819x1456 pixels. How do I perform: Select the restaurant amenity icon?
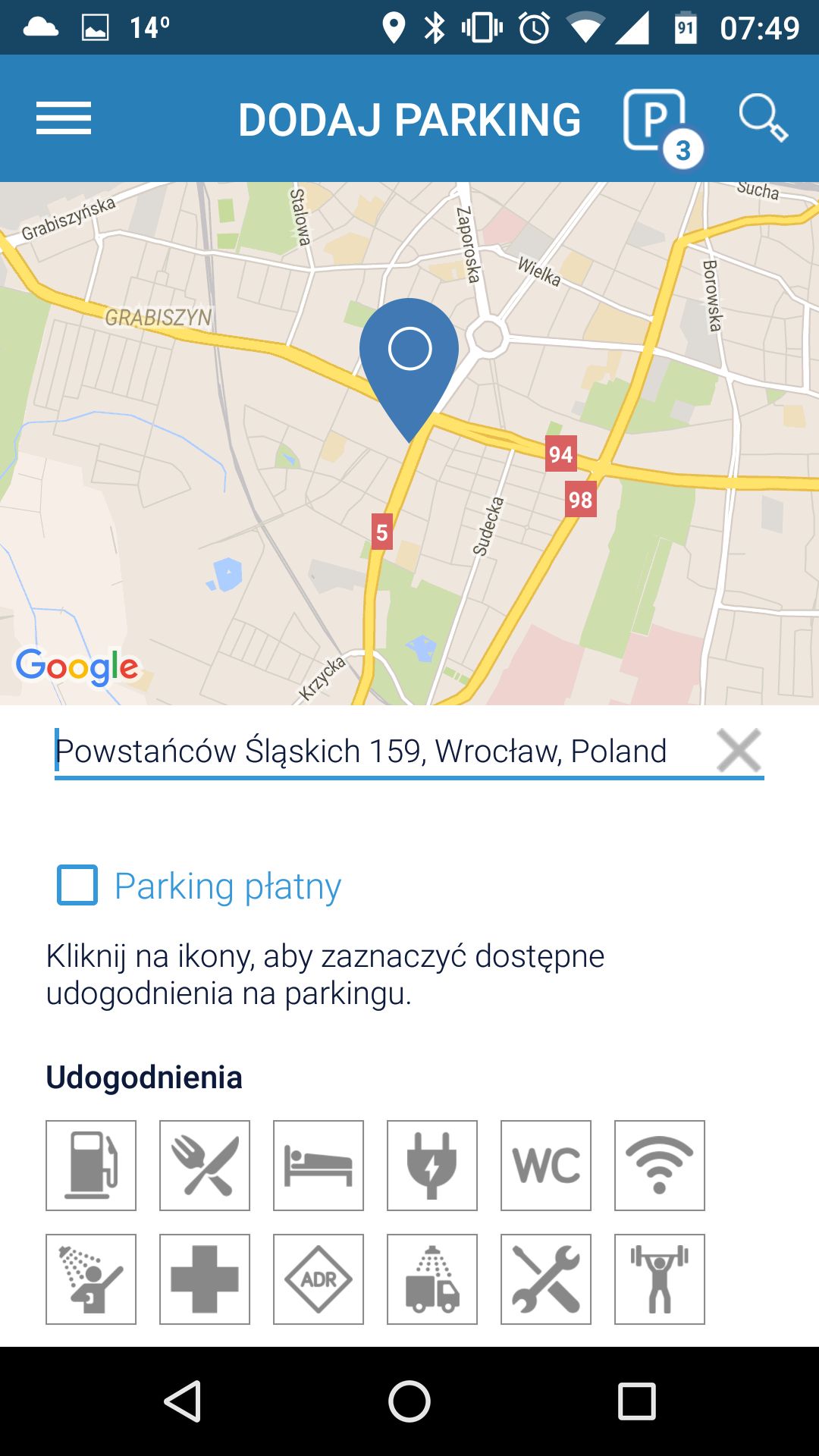(205, 1166)
